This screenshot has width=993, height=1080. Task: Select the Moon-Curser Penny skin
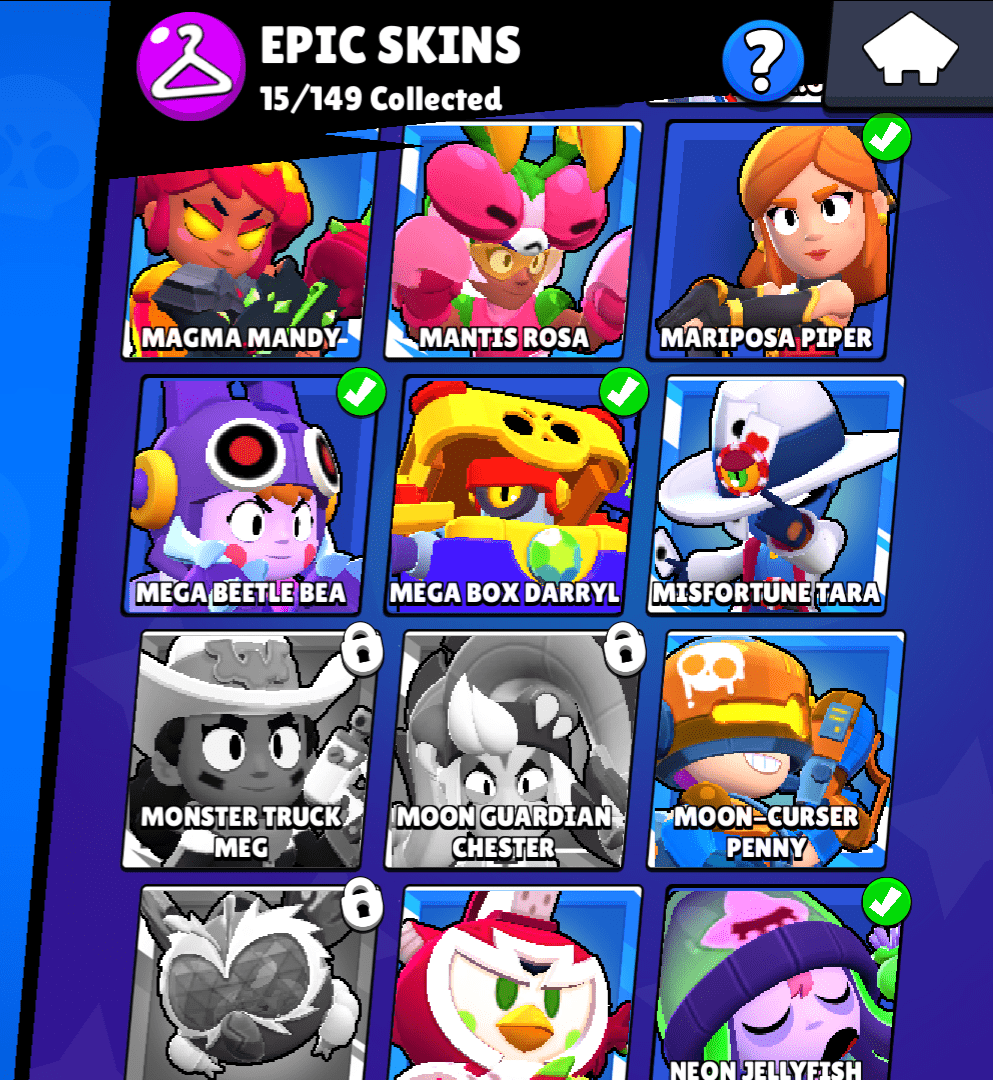(775, 750)
